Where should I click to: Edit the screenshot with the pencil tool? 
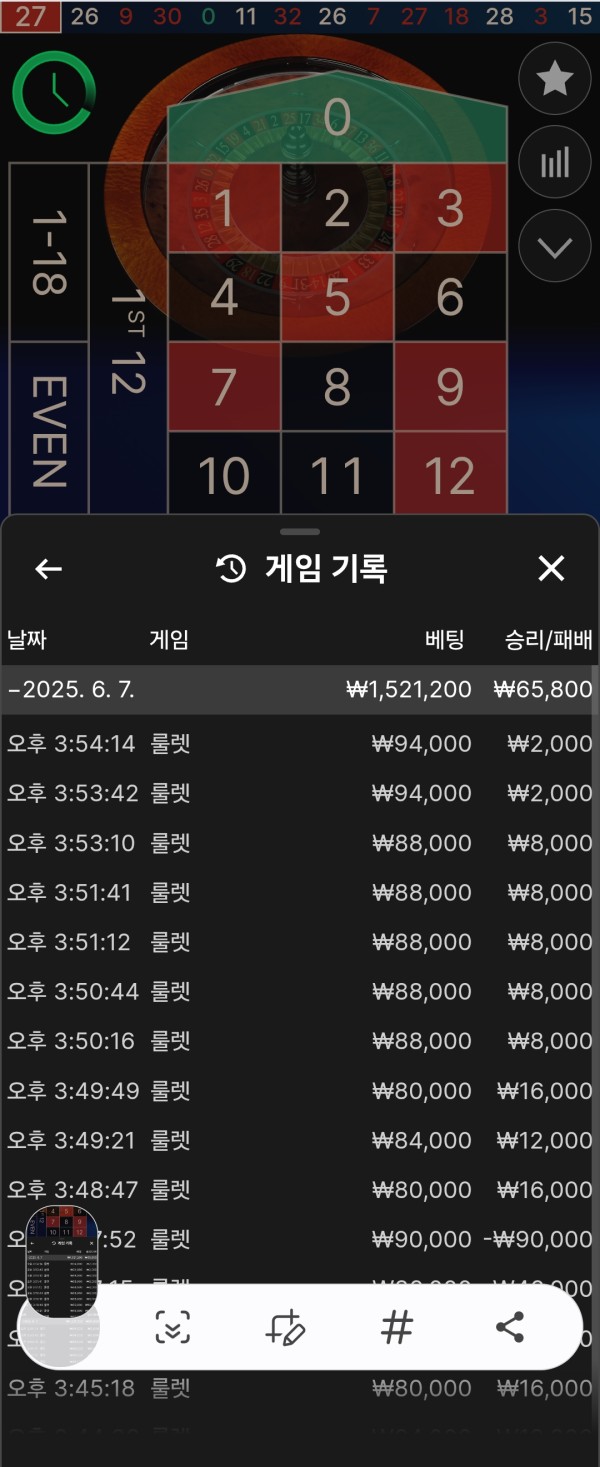[285, 1328]
